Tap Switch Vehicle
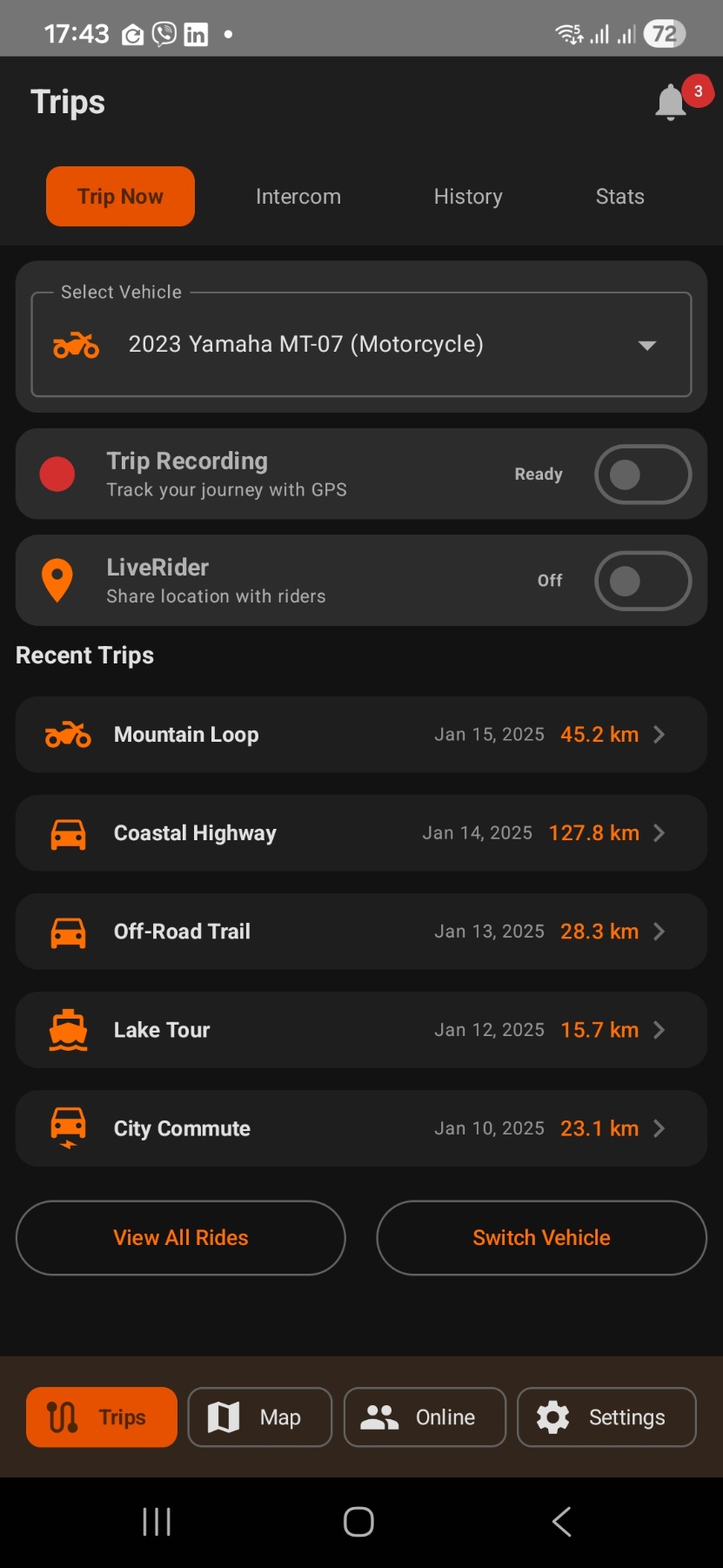Screen dimensions: 723x1568 (540, 1237)
